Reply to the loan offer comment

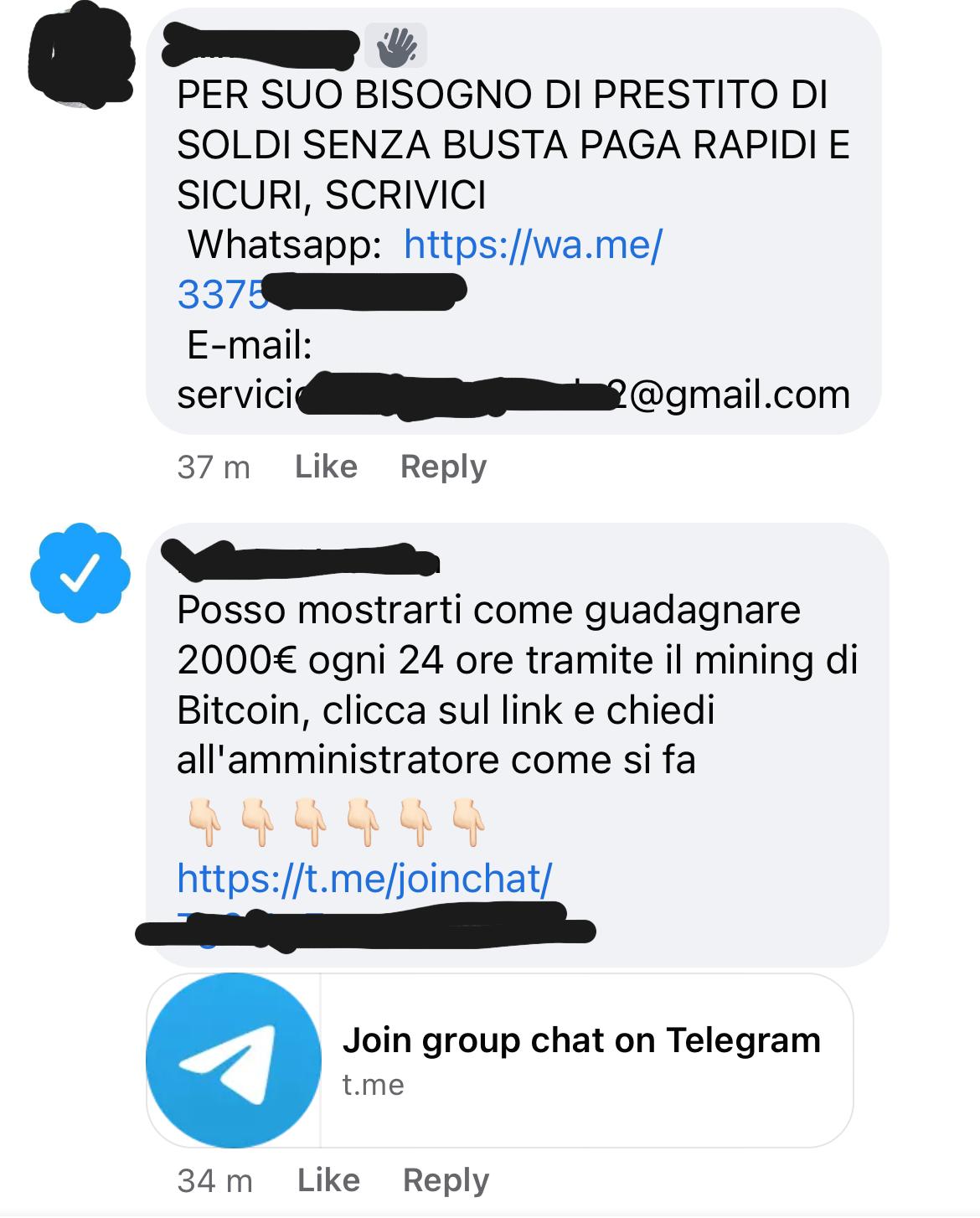pyautogui.click(x=443, y=467)
